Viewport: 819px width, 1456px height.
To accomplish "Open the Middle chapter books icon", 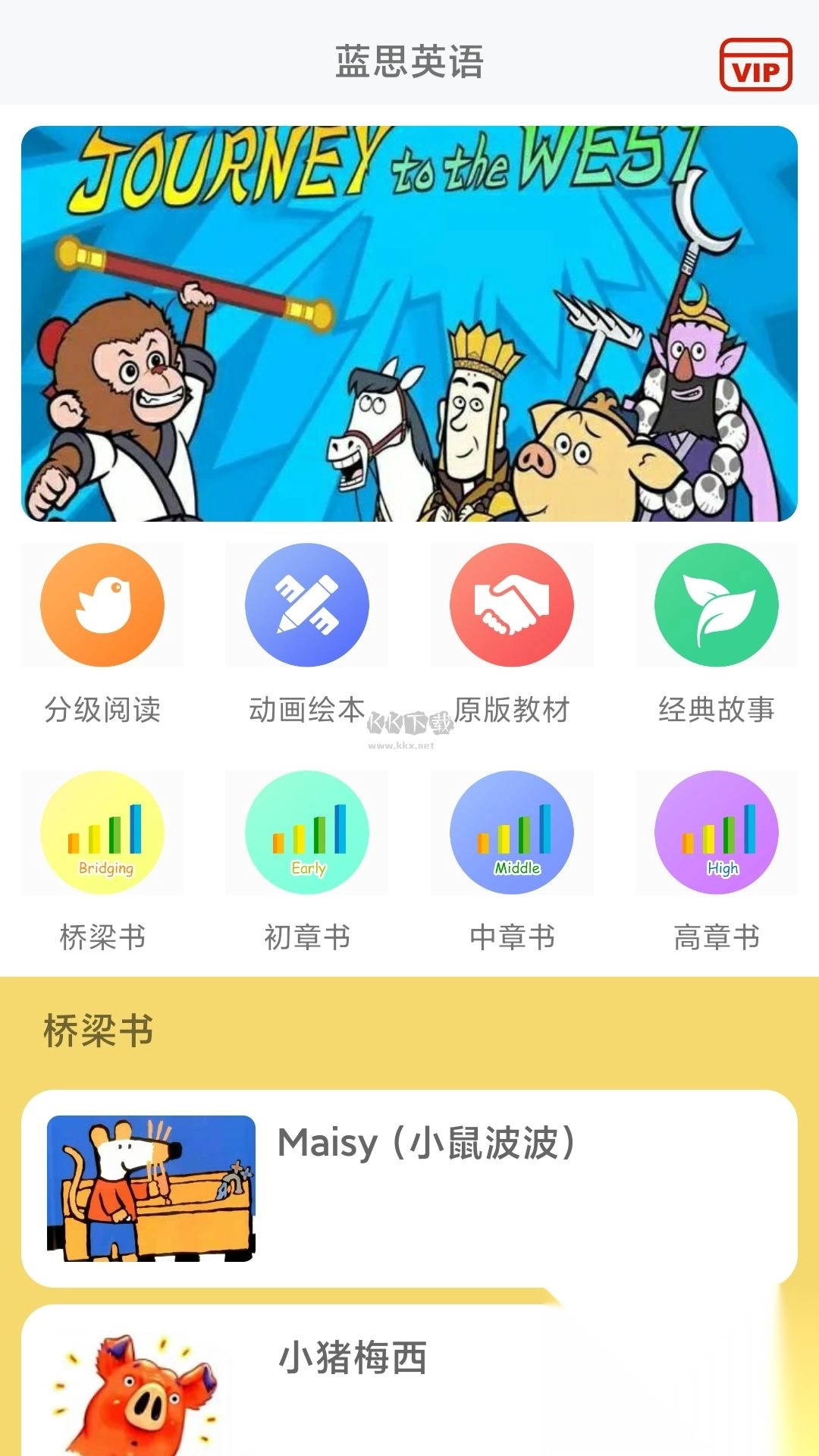I will click(x=511, y=832).
